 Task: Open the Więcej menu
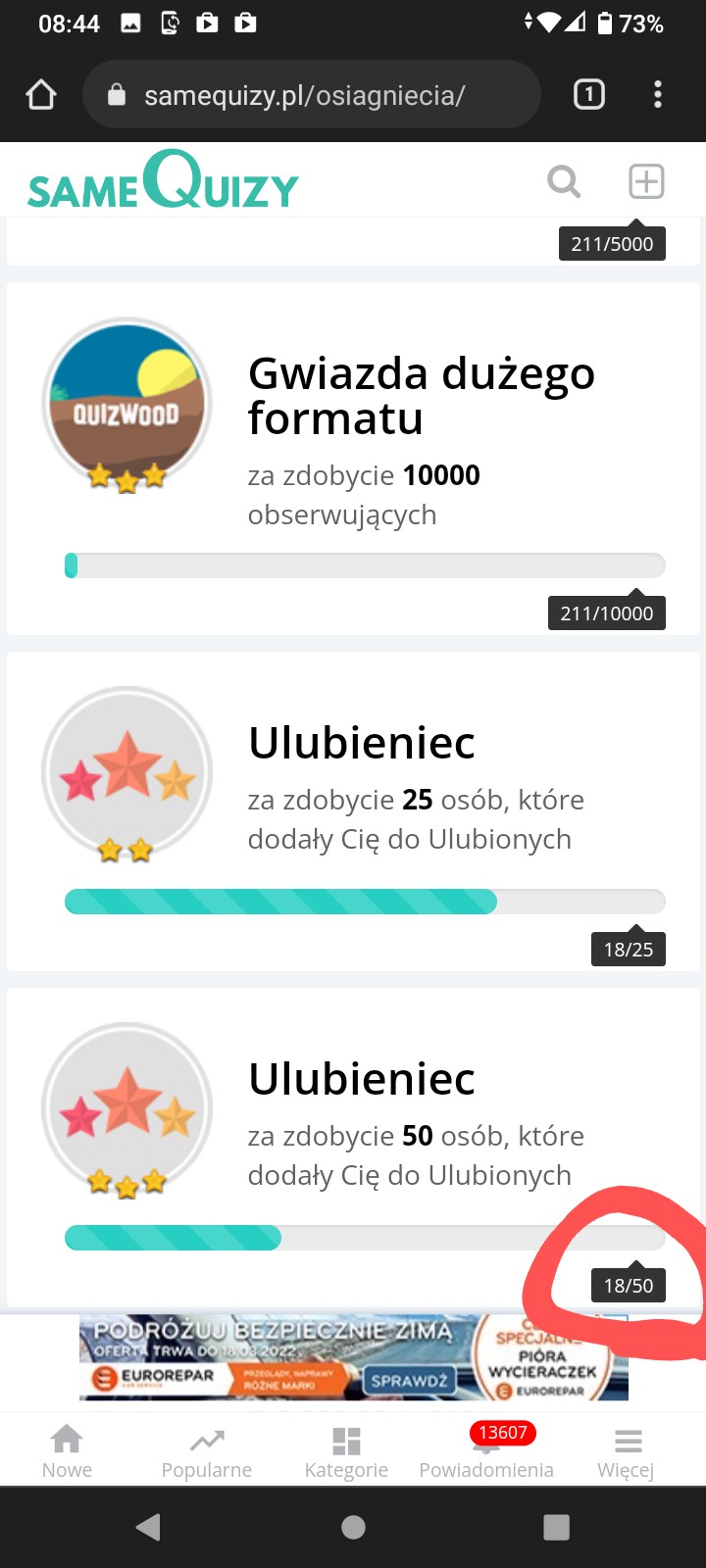[626, 1451]
